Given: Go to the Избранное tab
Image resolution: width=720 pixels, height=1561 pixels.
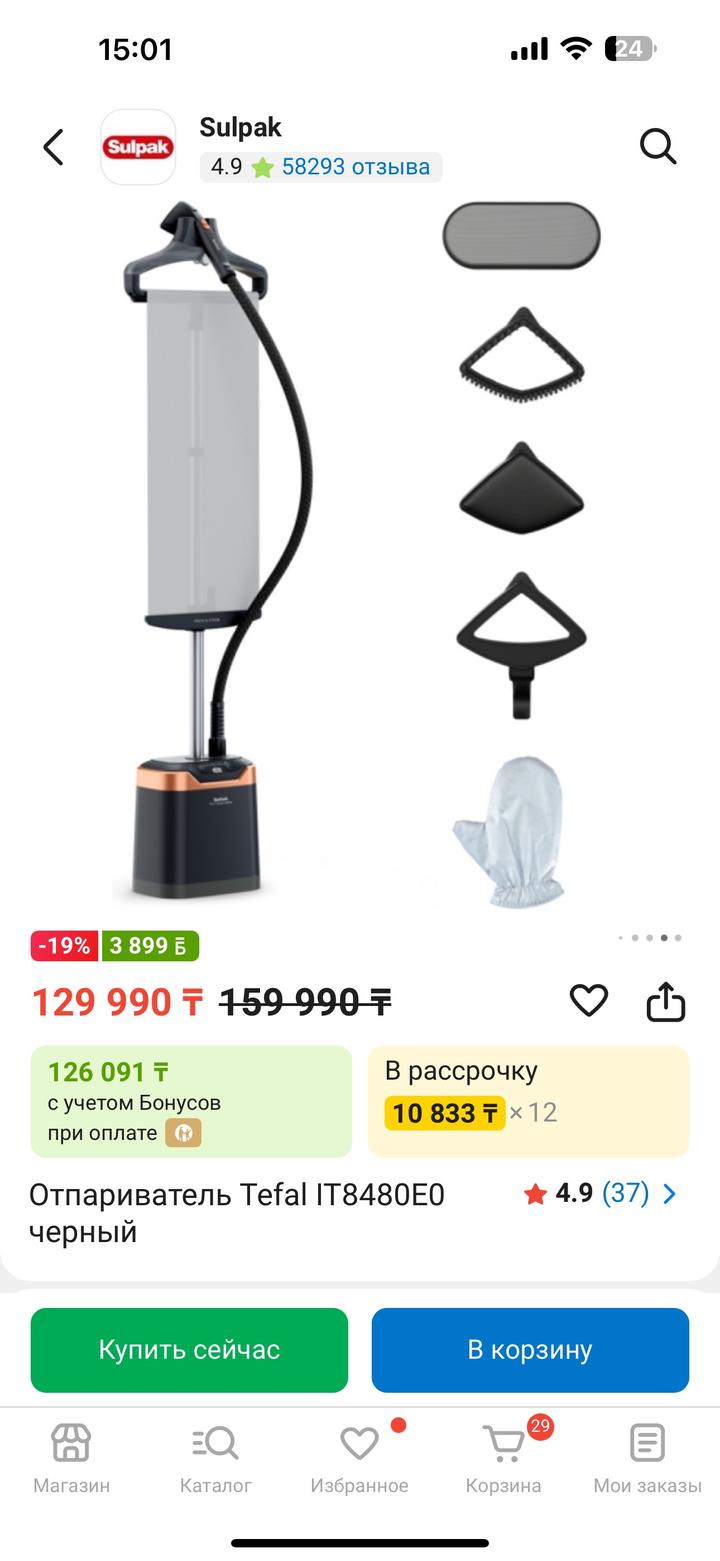Looking at the screenshot, I should 359,1458.
